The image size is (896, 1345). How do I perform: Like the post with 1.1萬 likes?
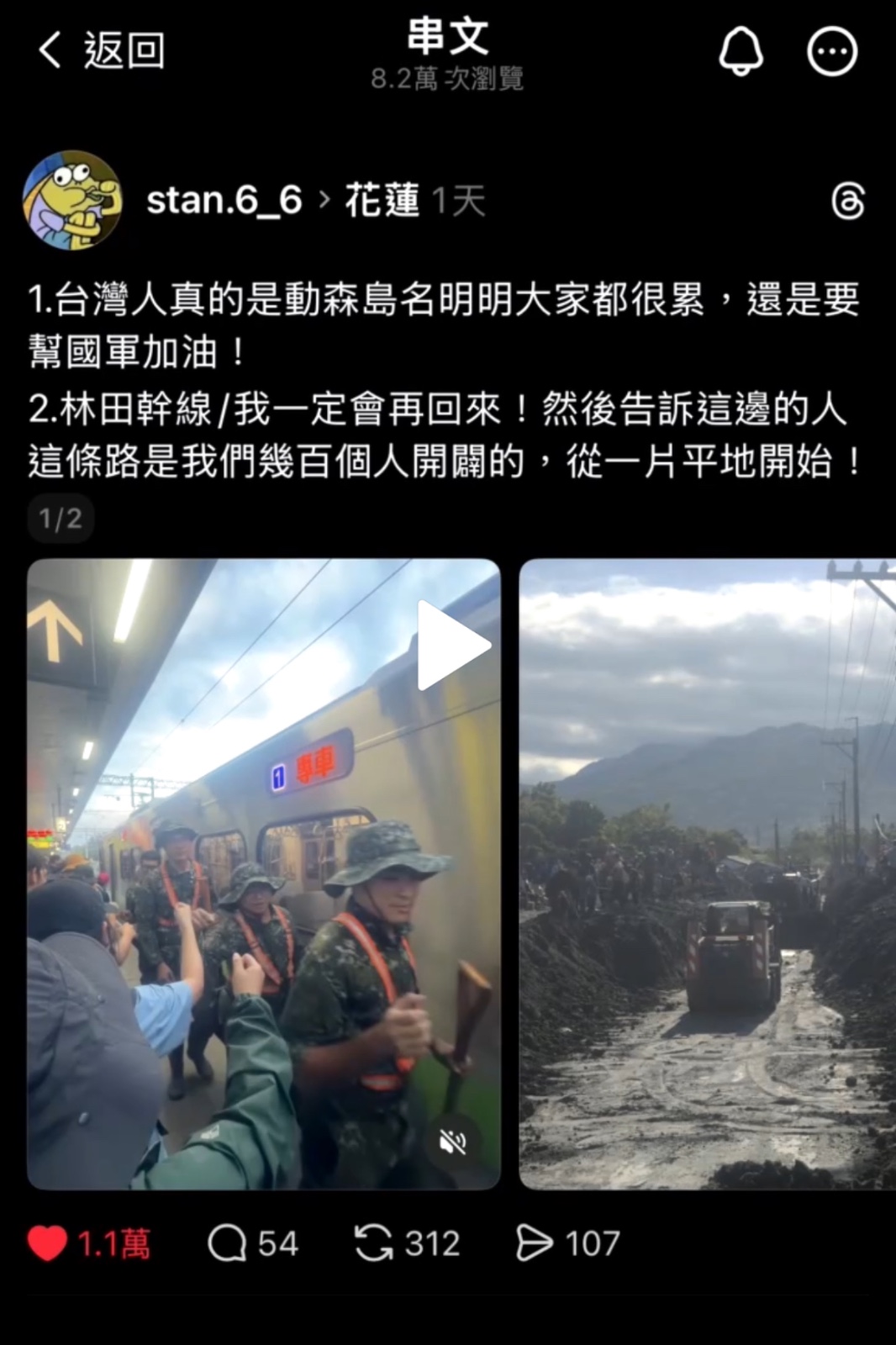coord(48,1243)
